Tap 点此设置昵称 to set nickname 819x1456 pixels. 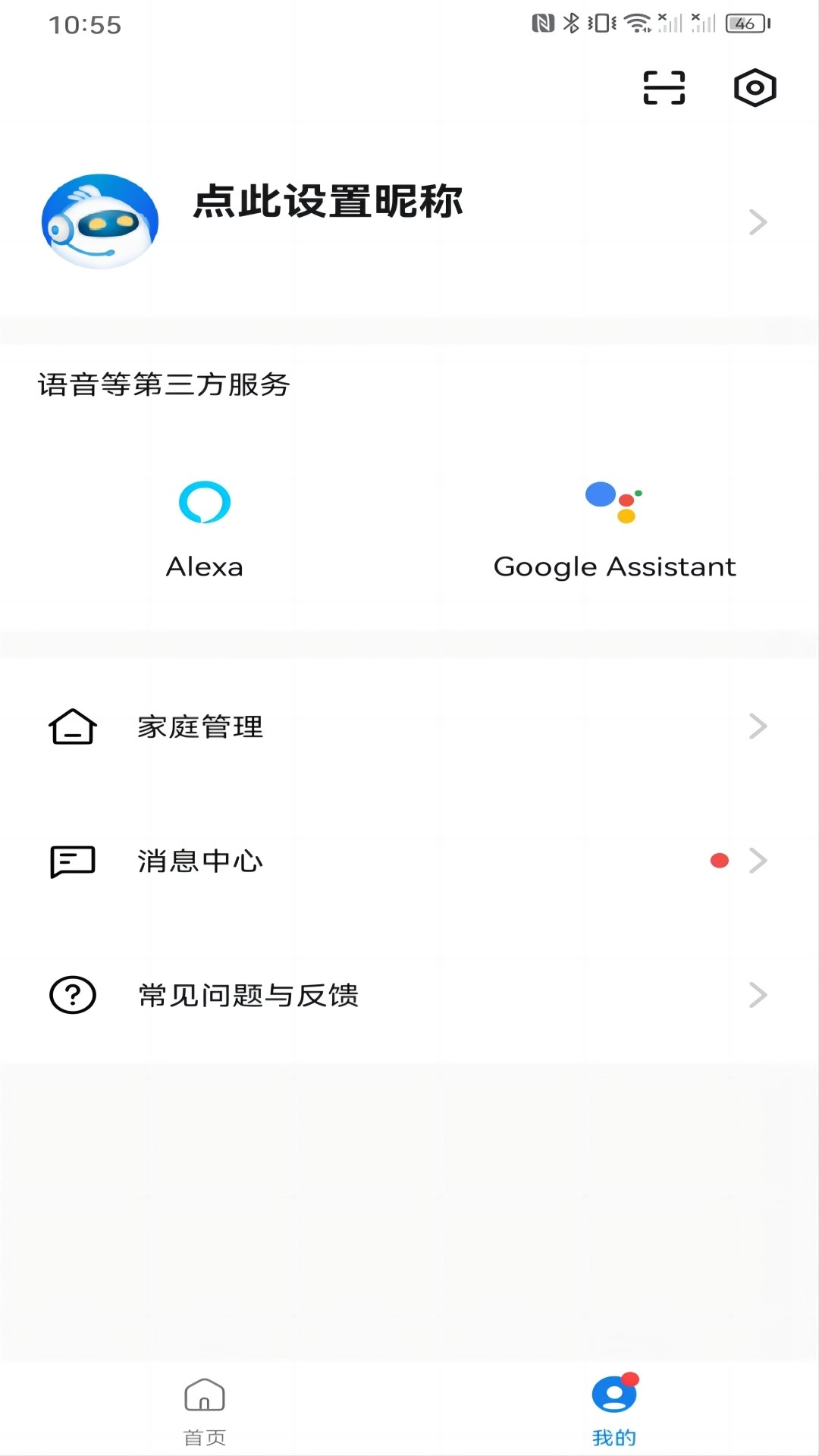click(328, 202)
